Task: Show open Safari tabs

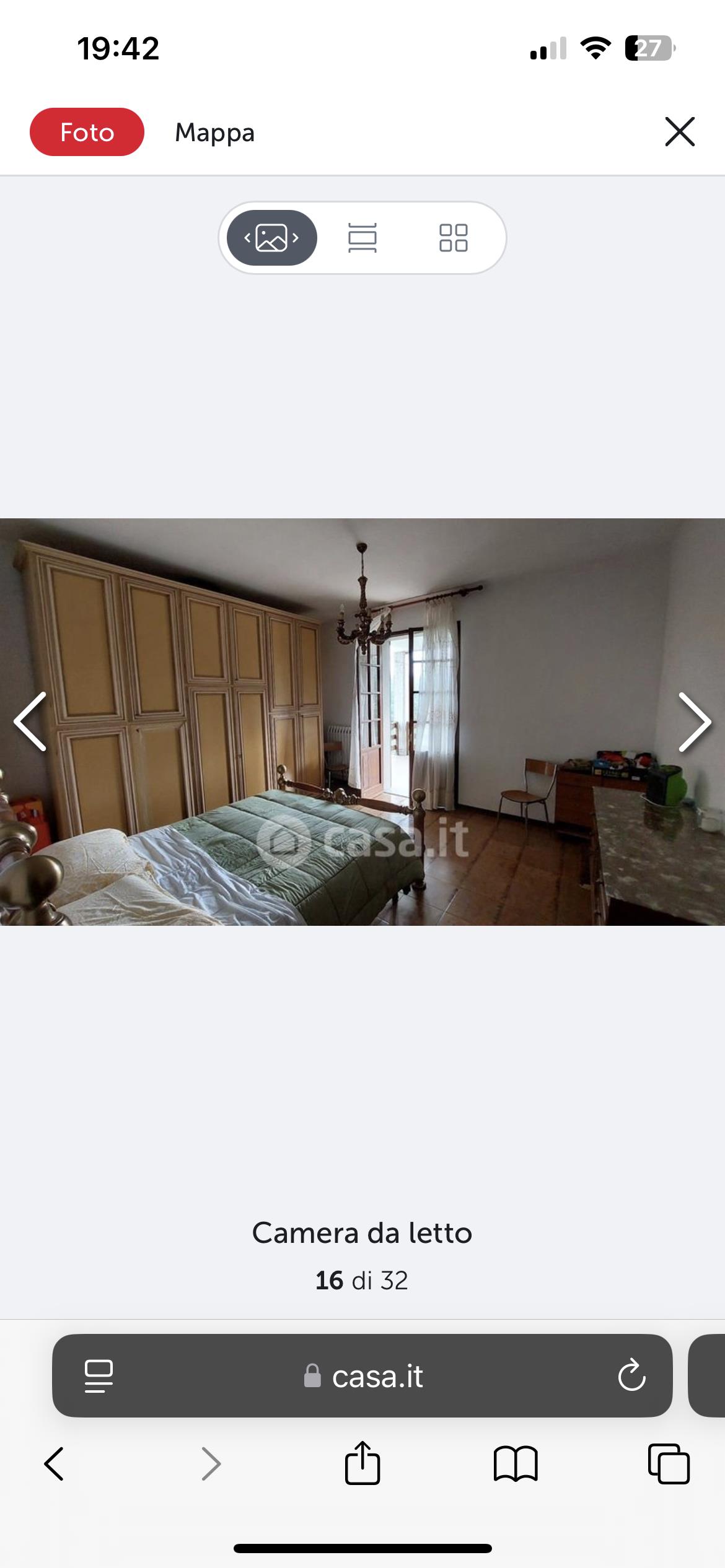Action: (669, 1464)
